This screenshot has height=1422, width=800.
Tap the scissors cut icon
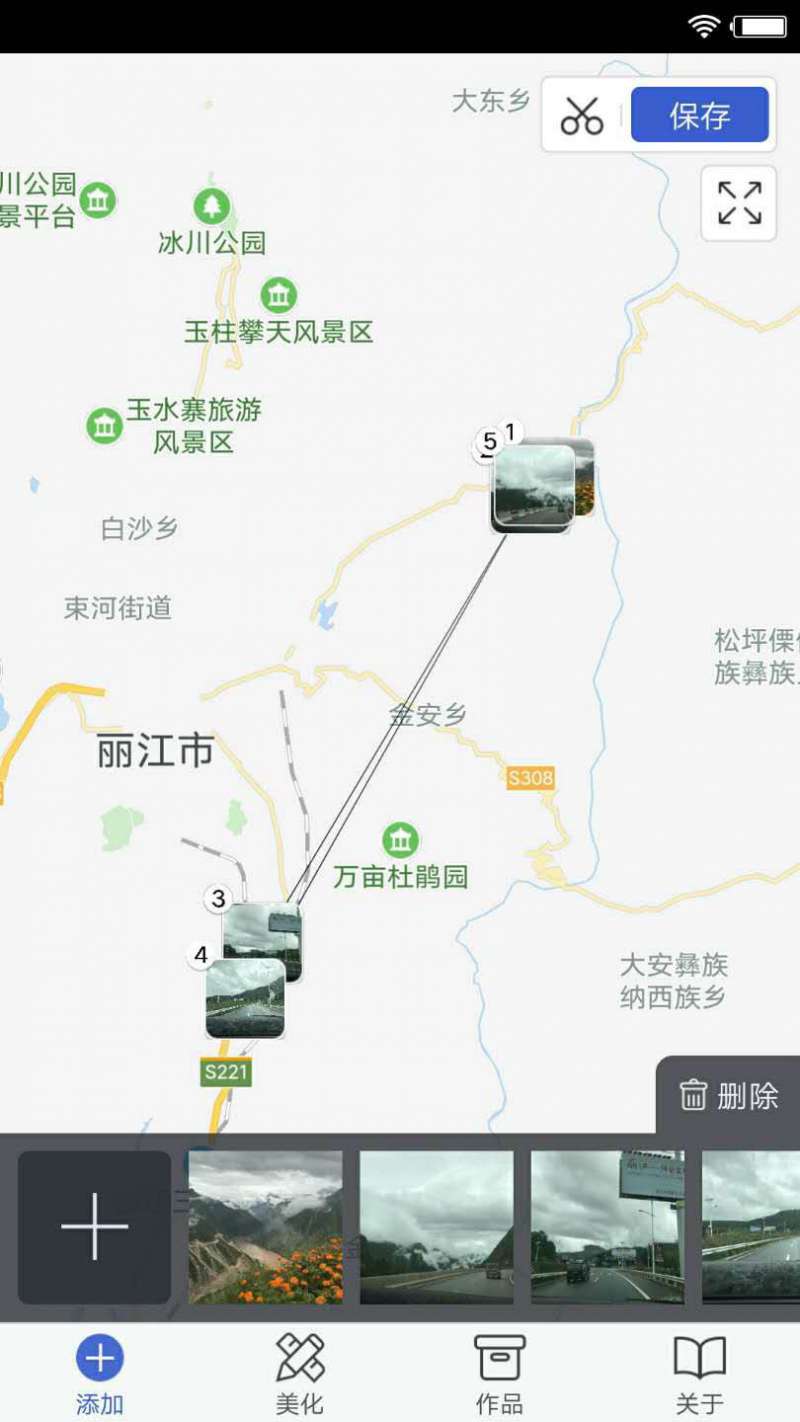coord(582,115)
